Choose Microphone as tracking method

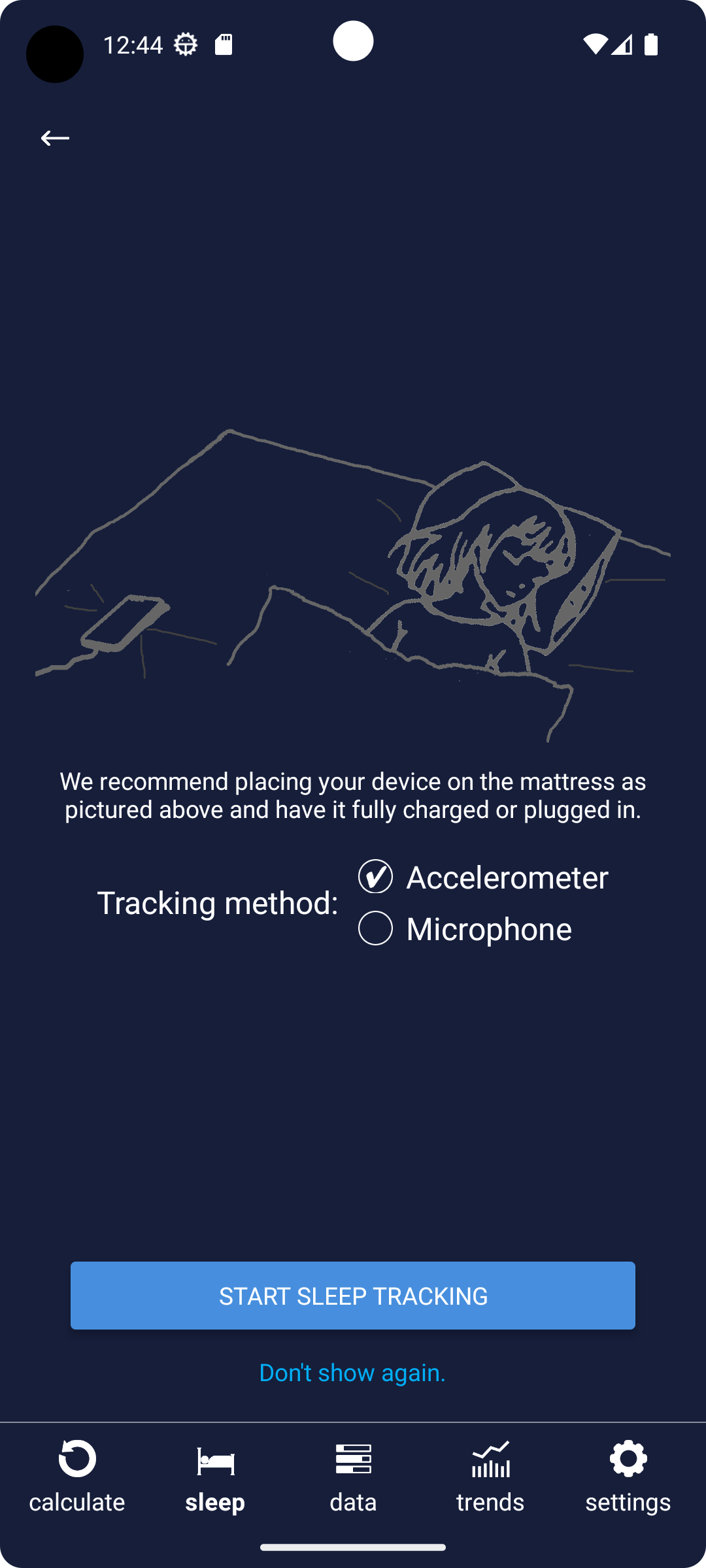tap(465, 928)
